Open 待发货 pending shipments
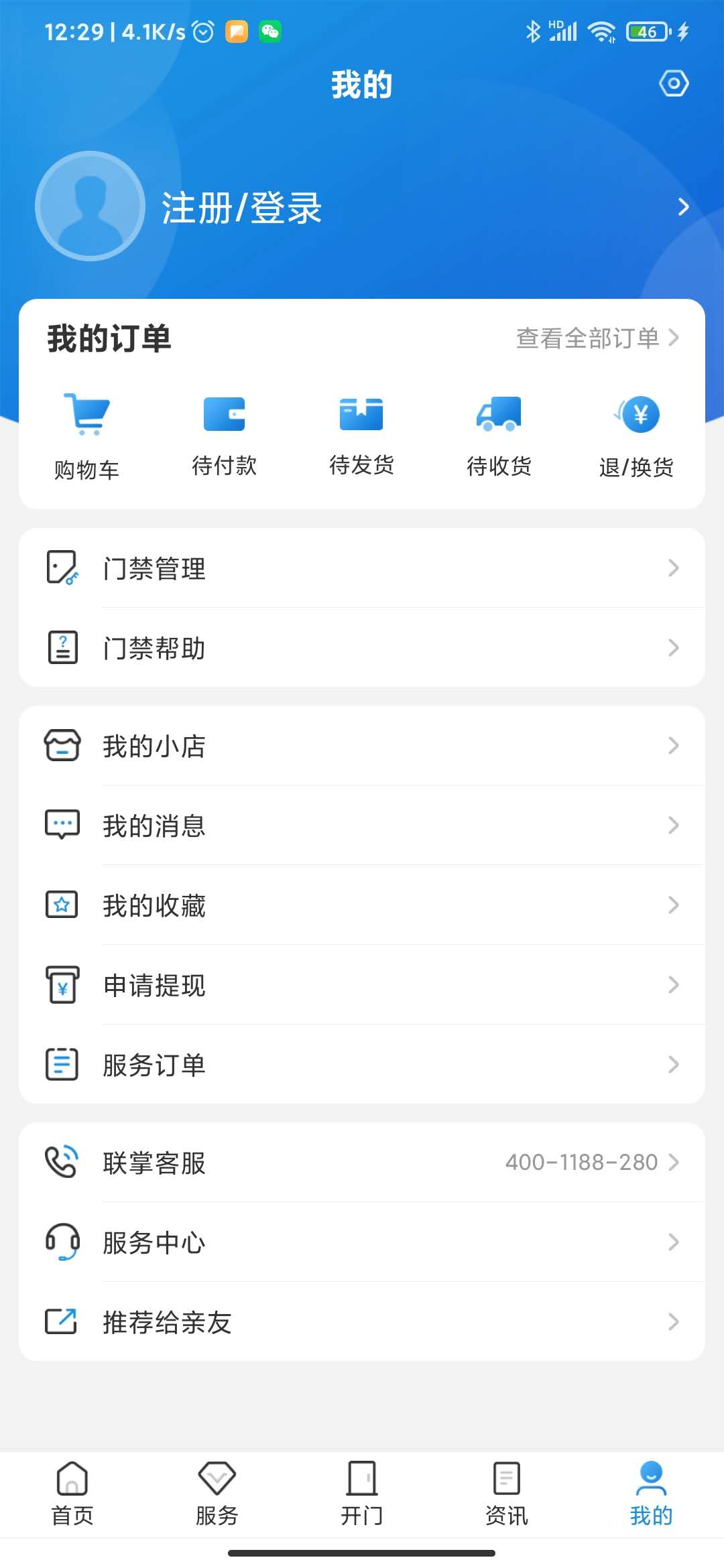 [361, 414]
